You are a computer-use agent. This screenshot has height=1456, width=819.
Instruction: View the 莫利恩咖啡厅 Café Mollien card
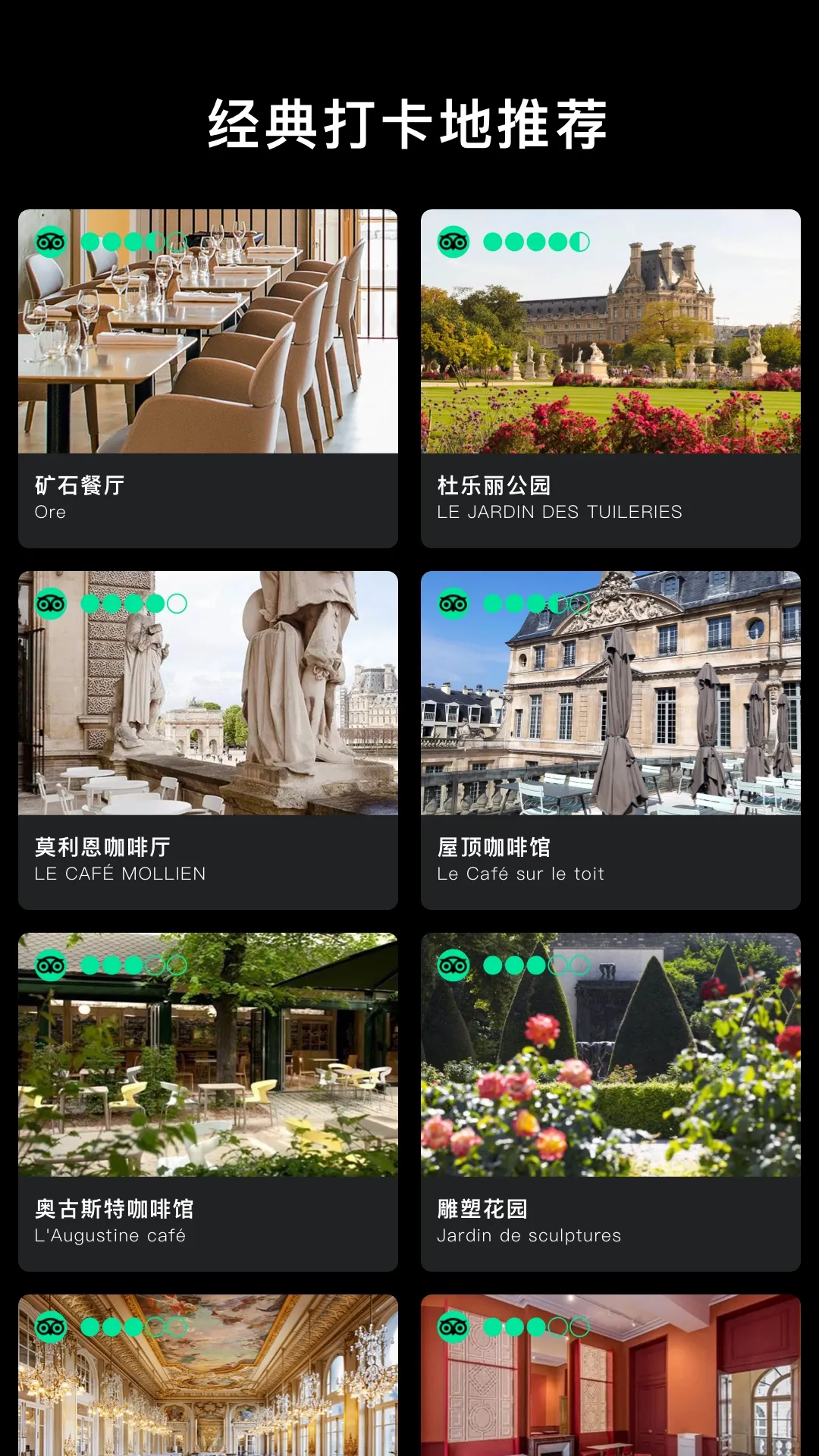coord(208,739)
